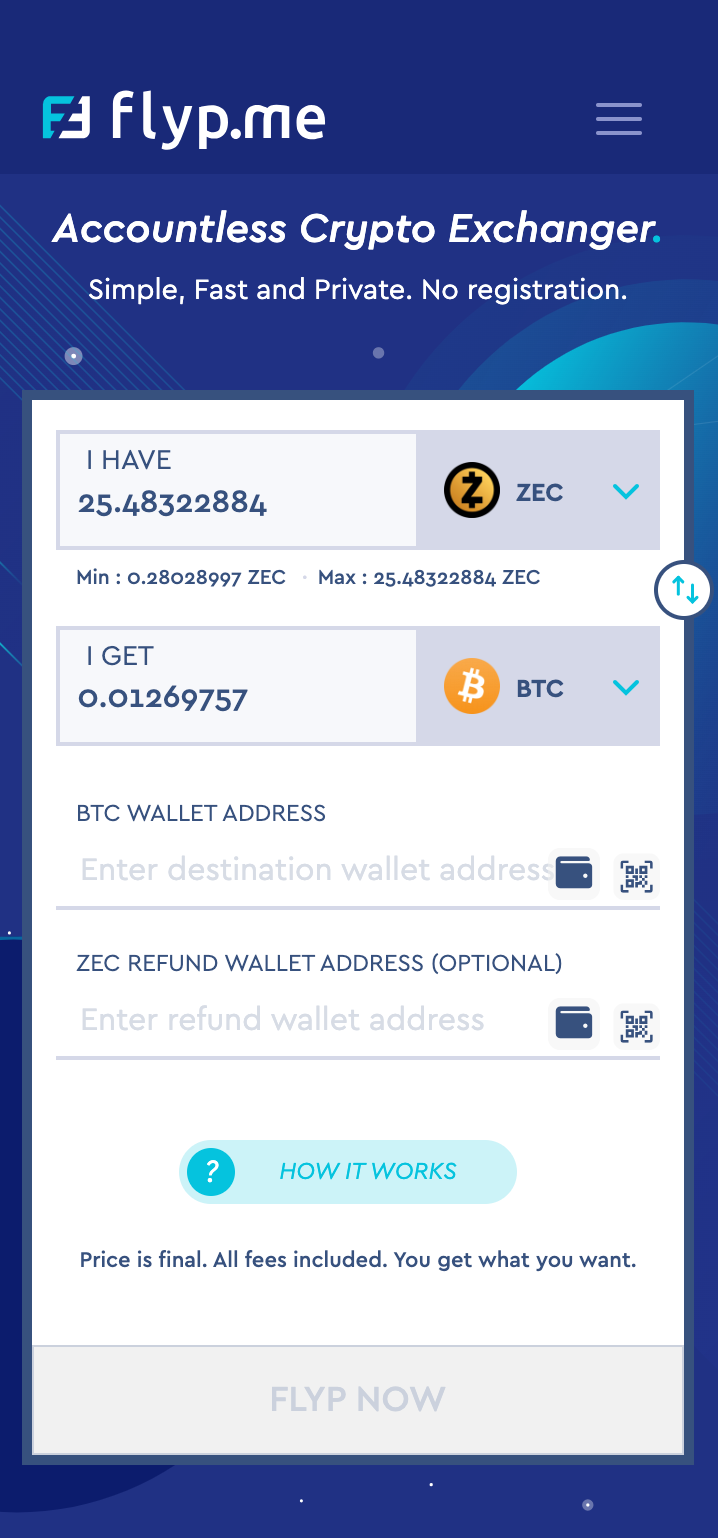Screen dimensions: 718x1538
Task: Tap the FLYP NOW button
Action: coord(358,1399)
